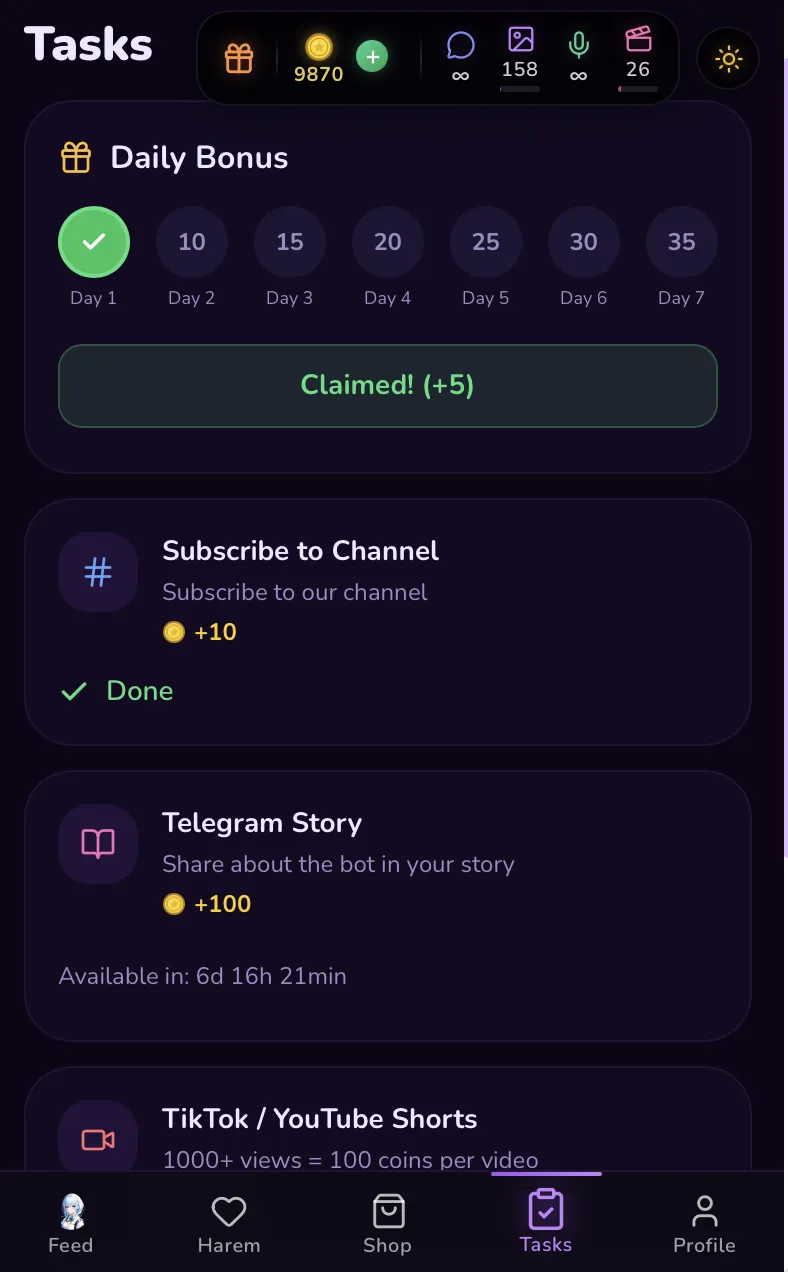Go to the Harem tab
The image size is (788, 1272).
pyautogui.click(x=229, y=1224)
